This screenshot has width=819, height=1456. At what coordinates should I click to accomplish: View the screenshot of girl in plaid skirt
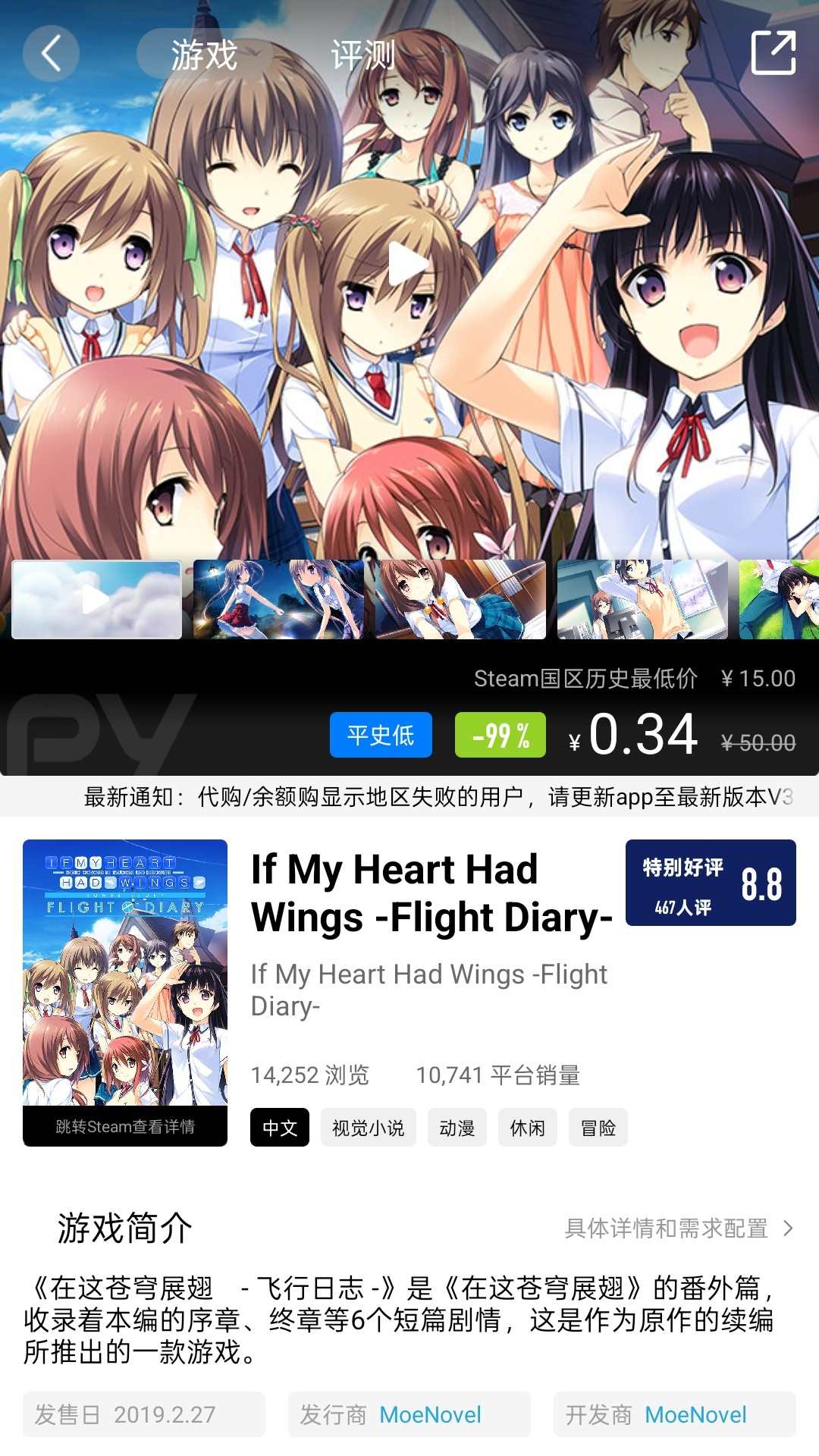point(460,600)
